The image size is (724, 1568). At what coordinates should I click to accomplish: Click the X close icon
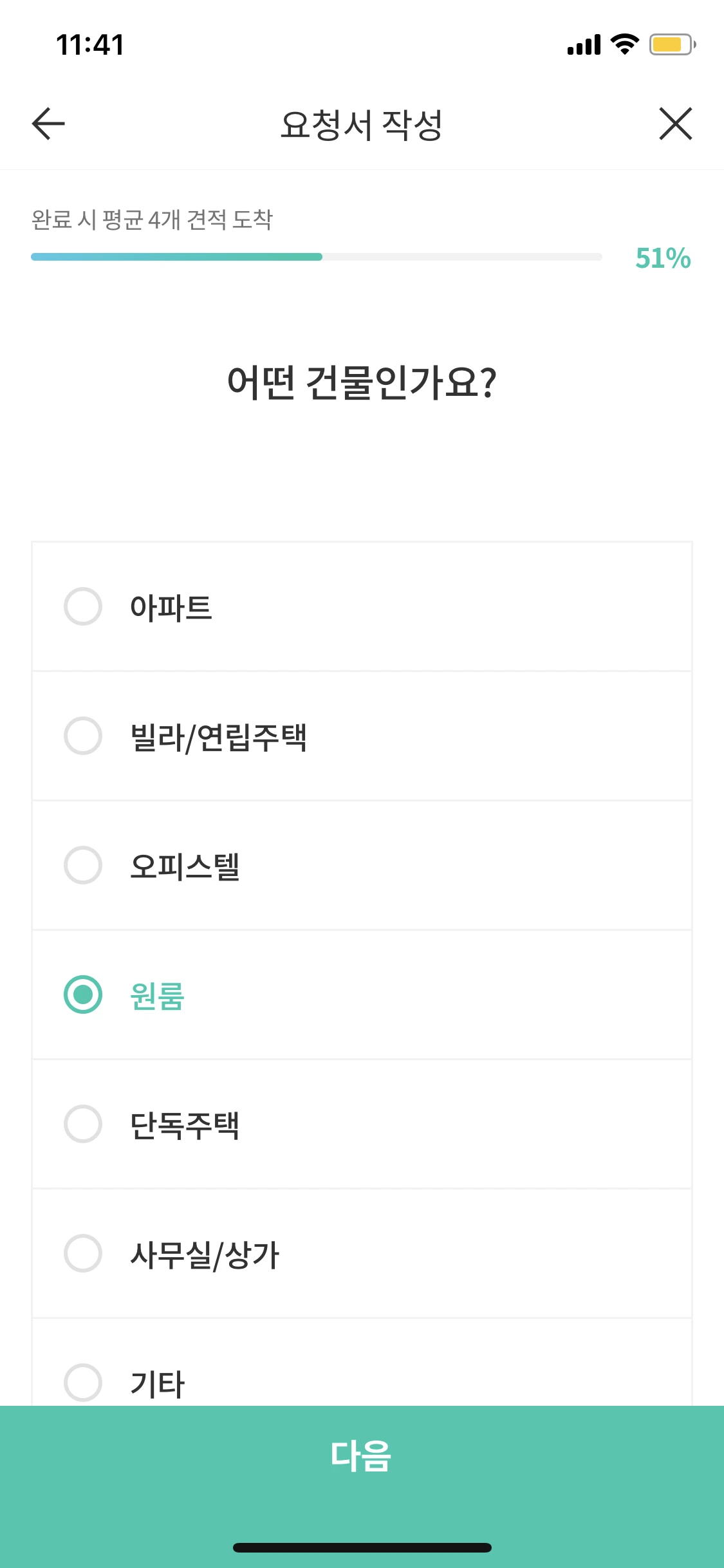(x=676, y=124)
